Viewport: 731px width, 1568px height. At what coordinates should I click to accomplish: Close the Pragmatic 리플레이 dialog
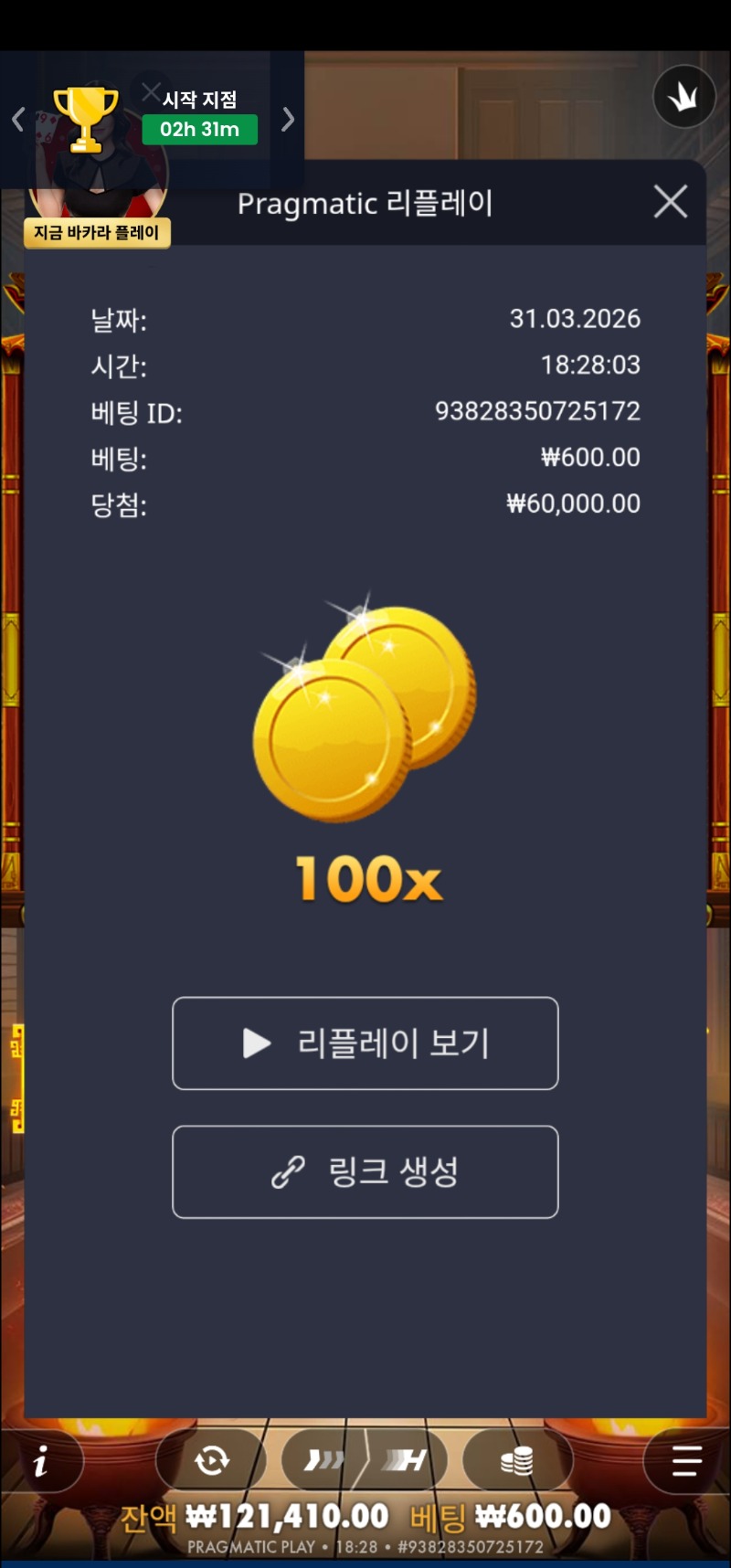(671, 202)
